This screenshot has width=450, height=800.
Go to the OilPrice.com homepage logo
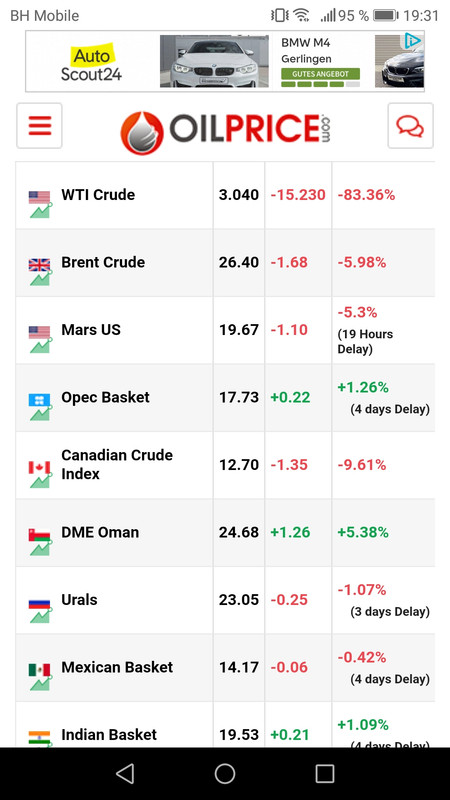(225, 131)
